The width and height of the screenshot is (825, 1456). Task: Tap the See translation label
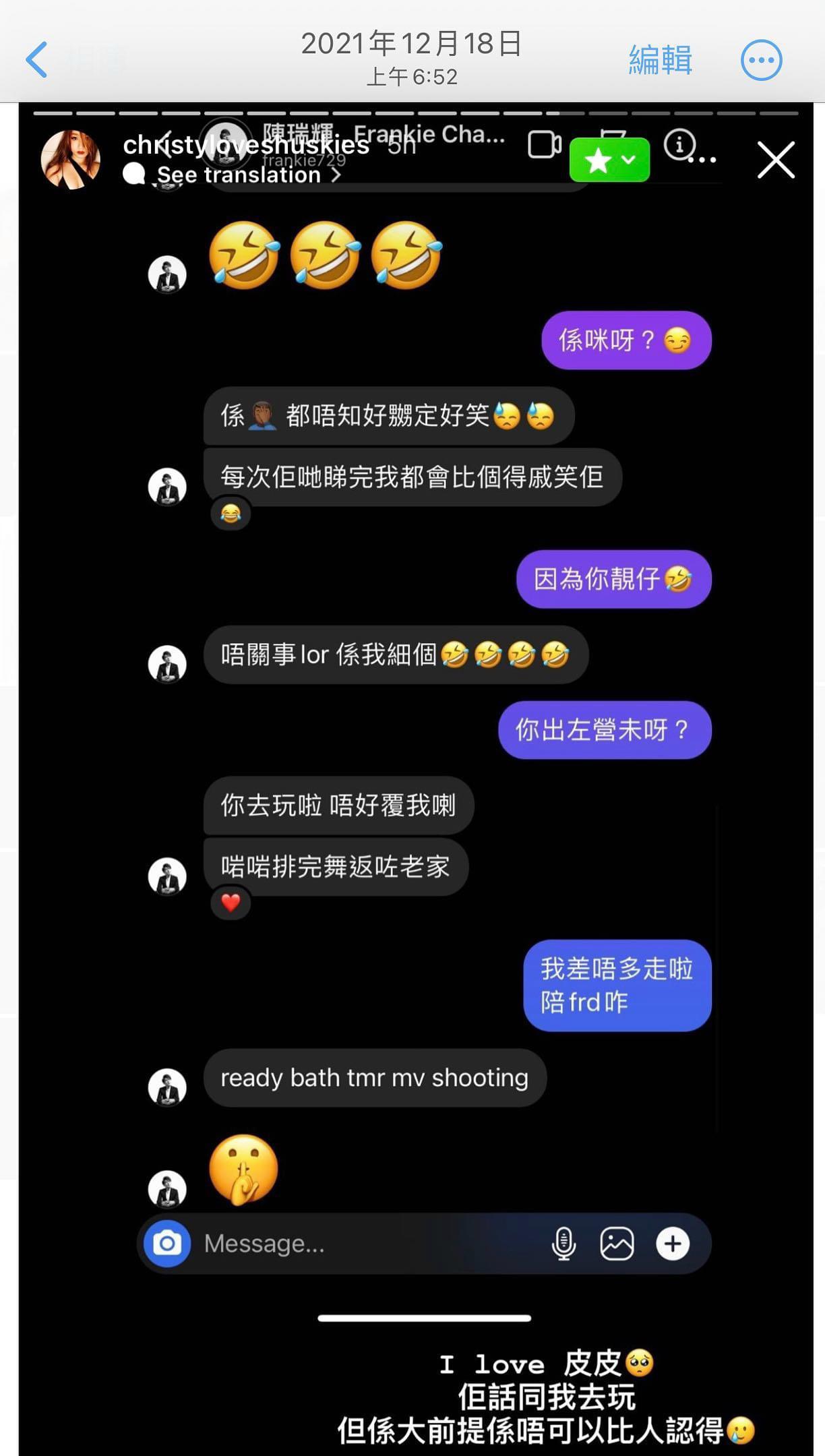point(237,175)
